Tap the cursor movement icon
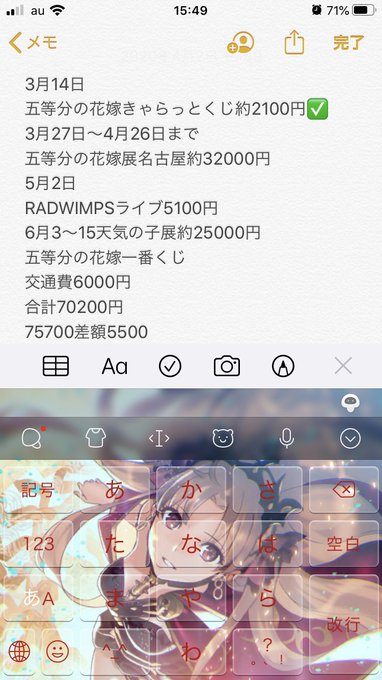The height and width of the screenshot is (680, 382). click(159, 439)
